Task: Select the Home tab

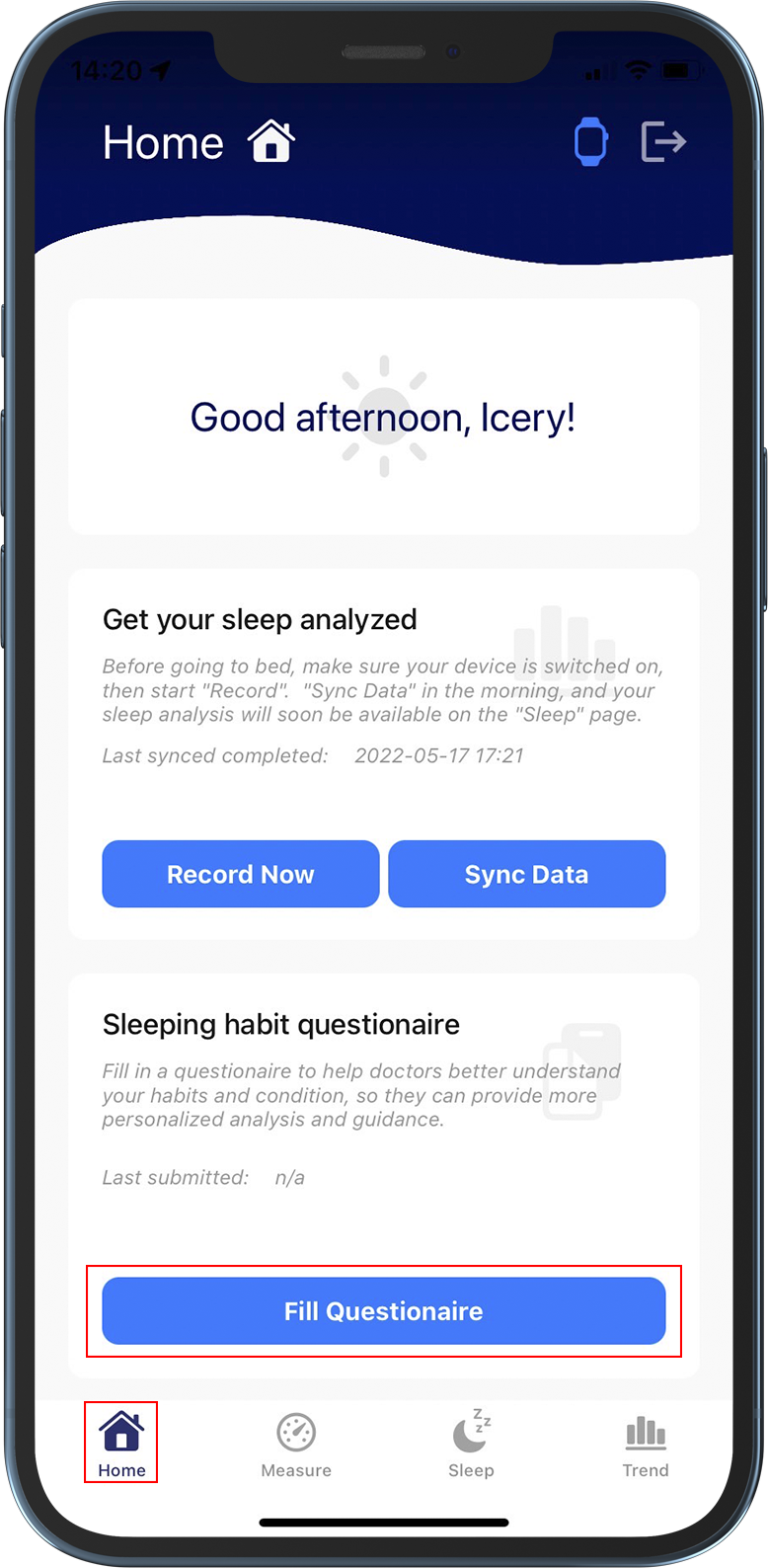Action: [x=121, y=1442]
